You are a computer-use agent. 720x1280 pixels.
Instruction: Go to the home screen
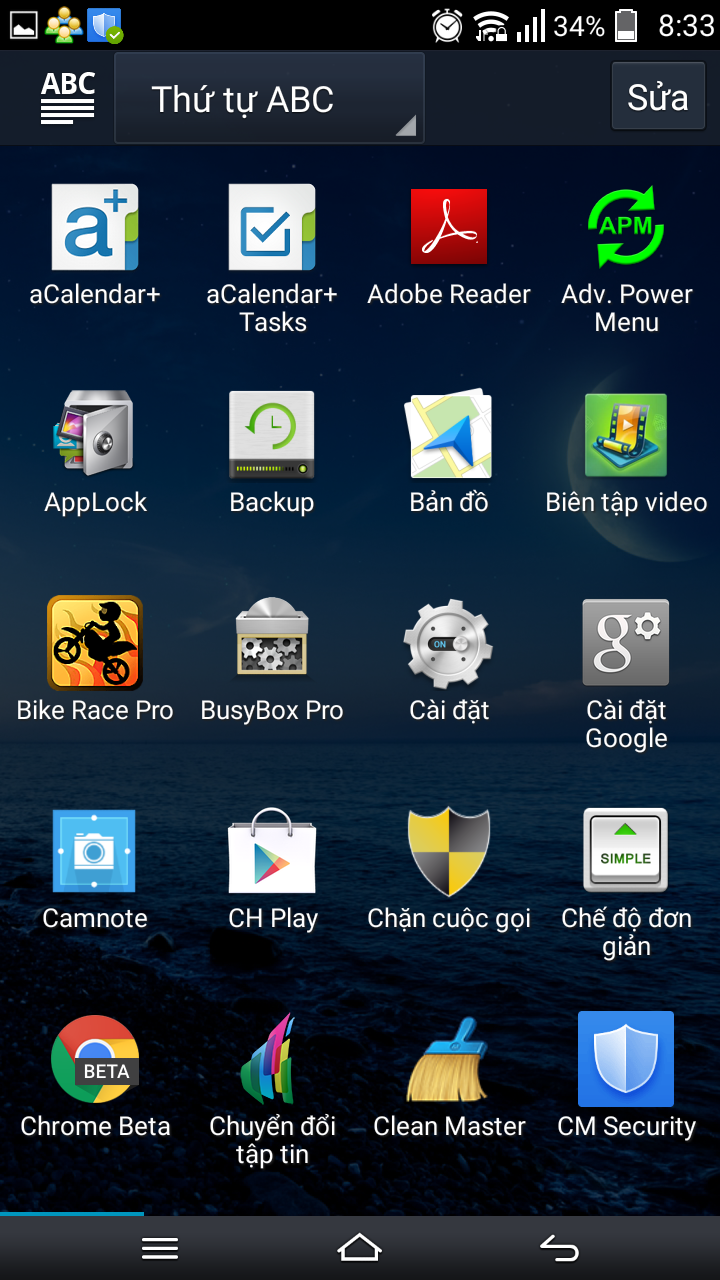(x=360, y=1248)
